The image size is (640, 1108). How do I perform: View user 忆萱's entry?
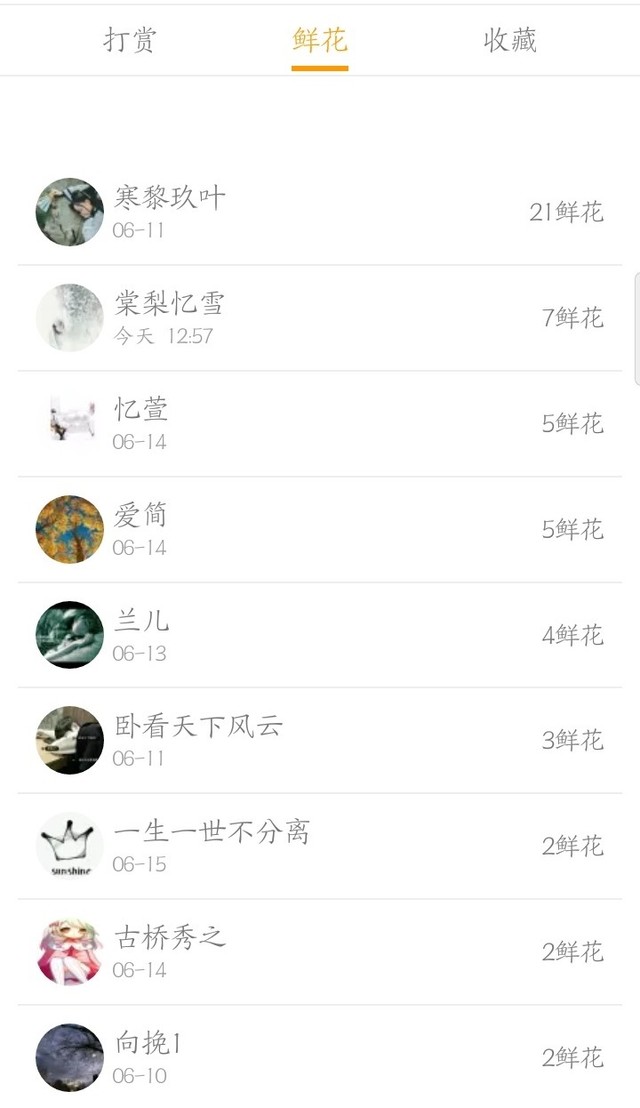click(x=320, y=424)
